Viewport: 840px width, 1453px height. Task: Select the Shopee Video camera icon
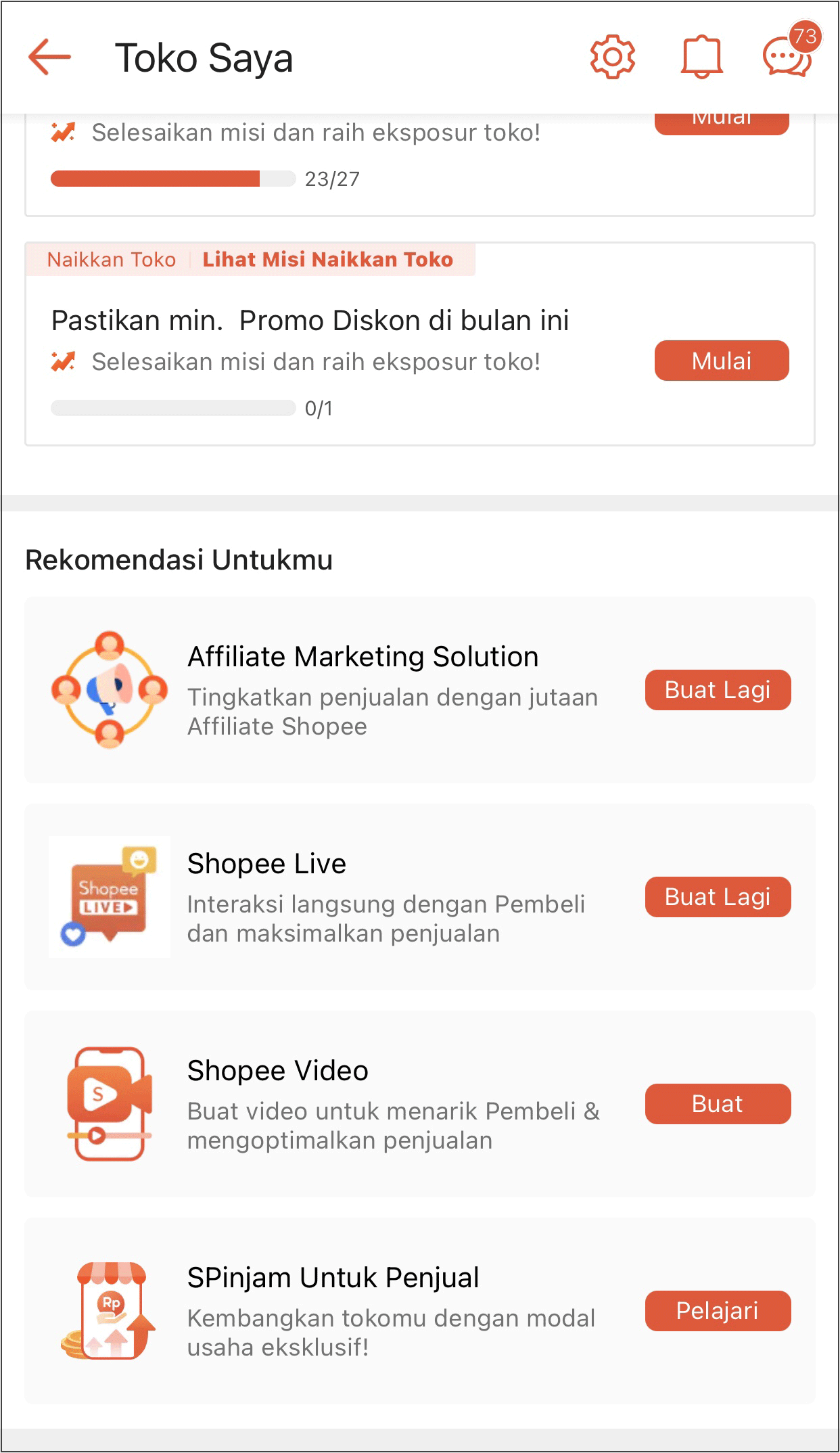110,1106
